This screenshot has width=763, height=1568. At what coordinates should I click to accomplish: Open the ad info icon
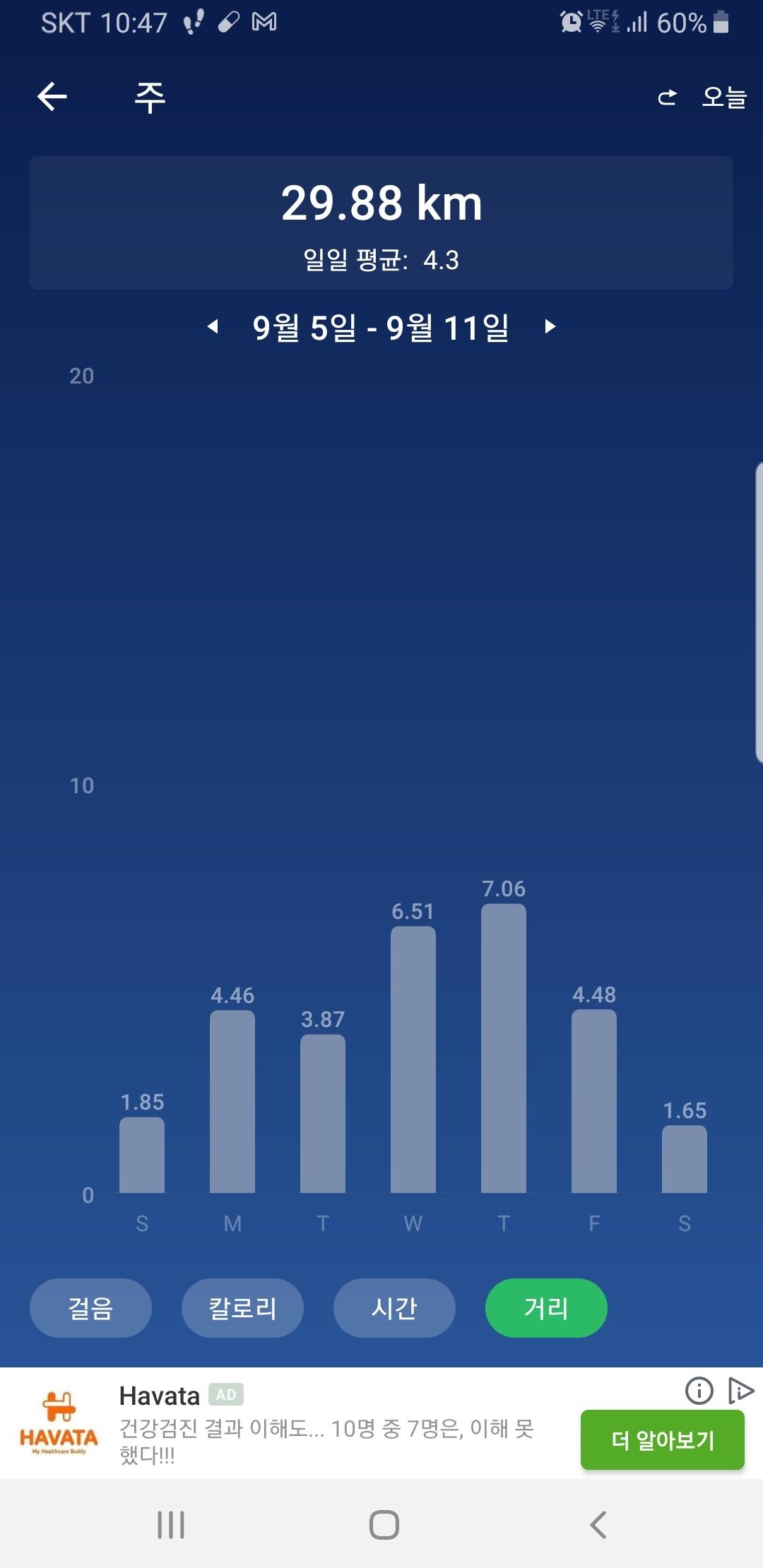click(699, 1391)
